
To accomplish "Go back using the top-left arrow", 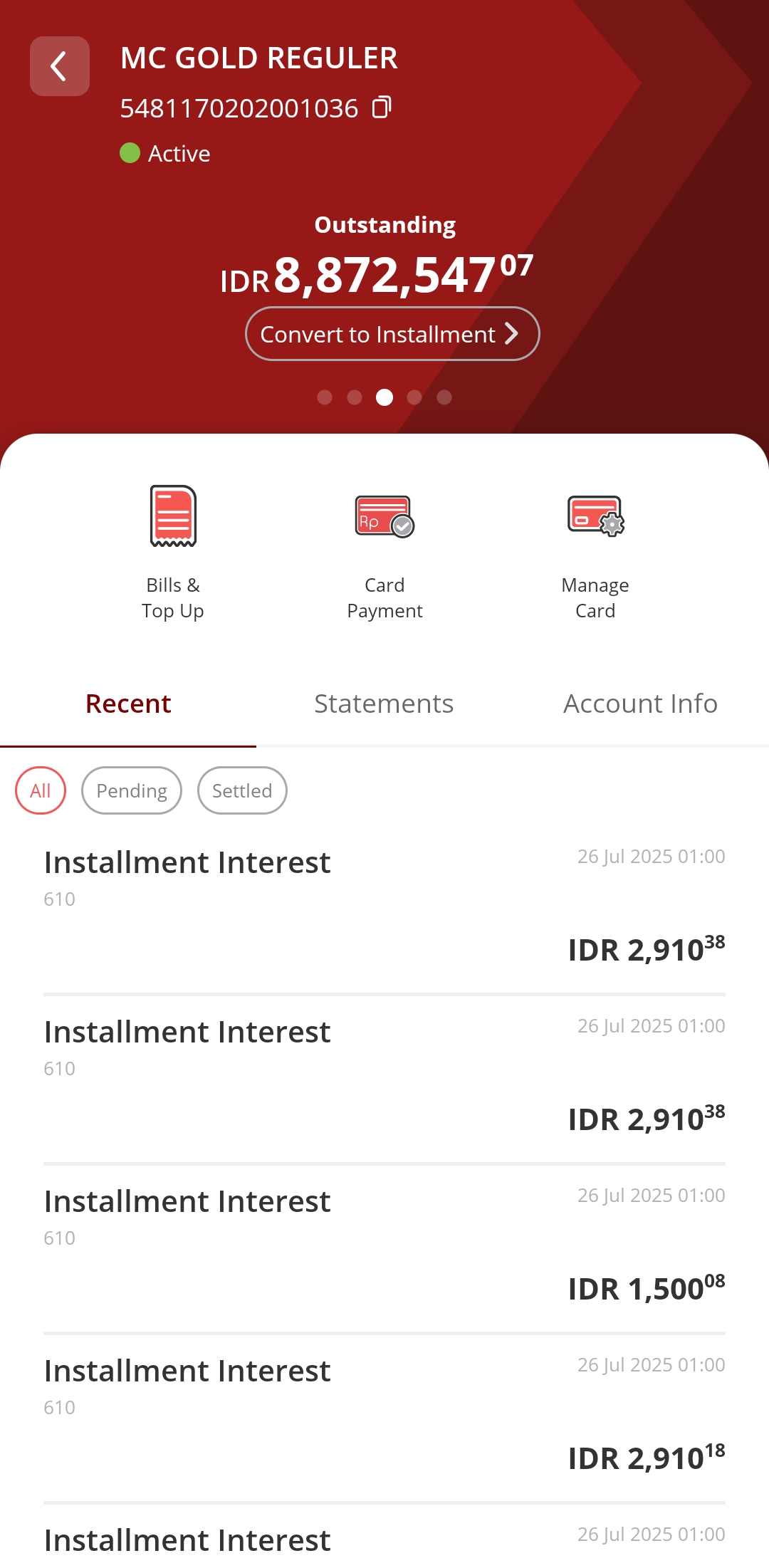I will point(60,66).
